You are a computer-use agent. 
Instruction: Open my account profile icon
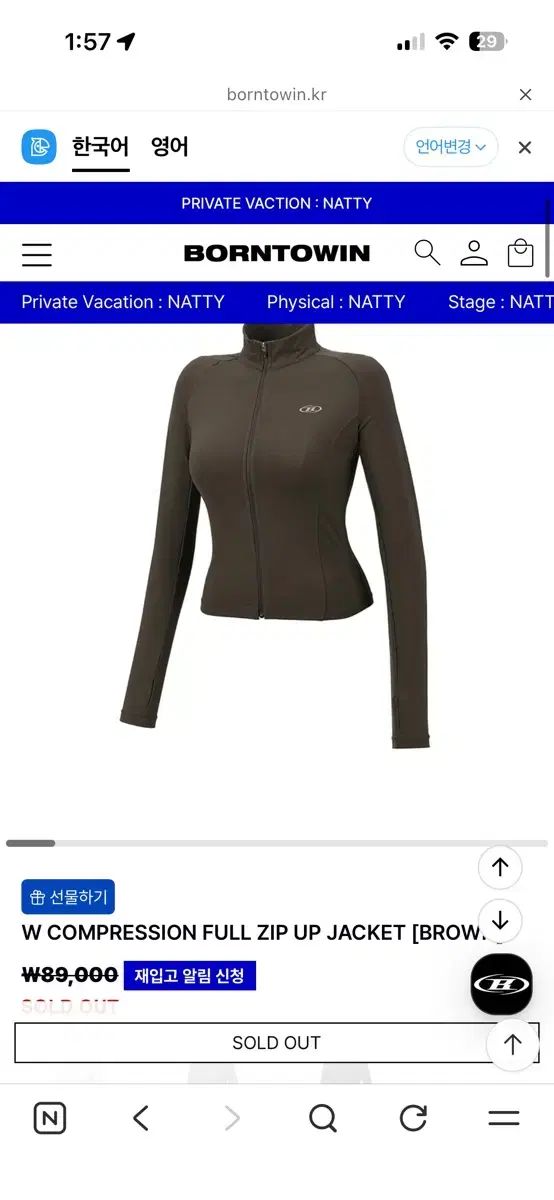[x=474, y=253]
